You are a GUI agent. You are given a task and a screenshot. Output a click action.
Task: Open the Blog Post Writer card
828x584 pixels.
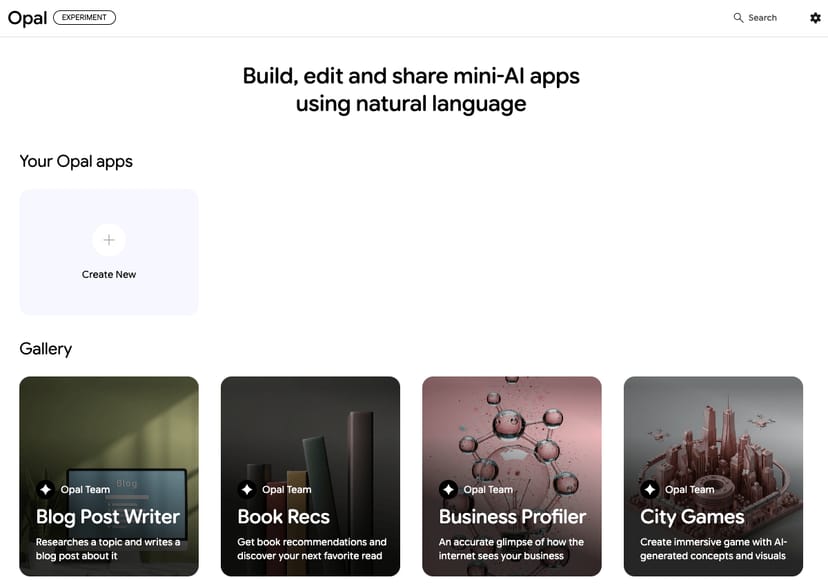pos(109,476)
